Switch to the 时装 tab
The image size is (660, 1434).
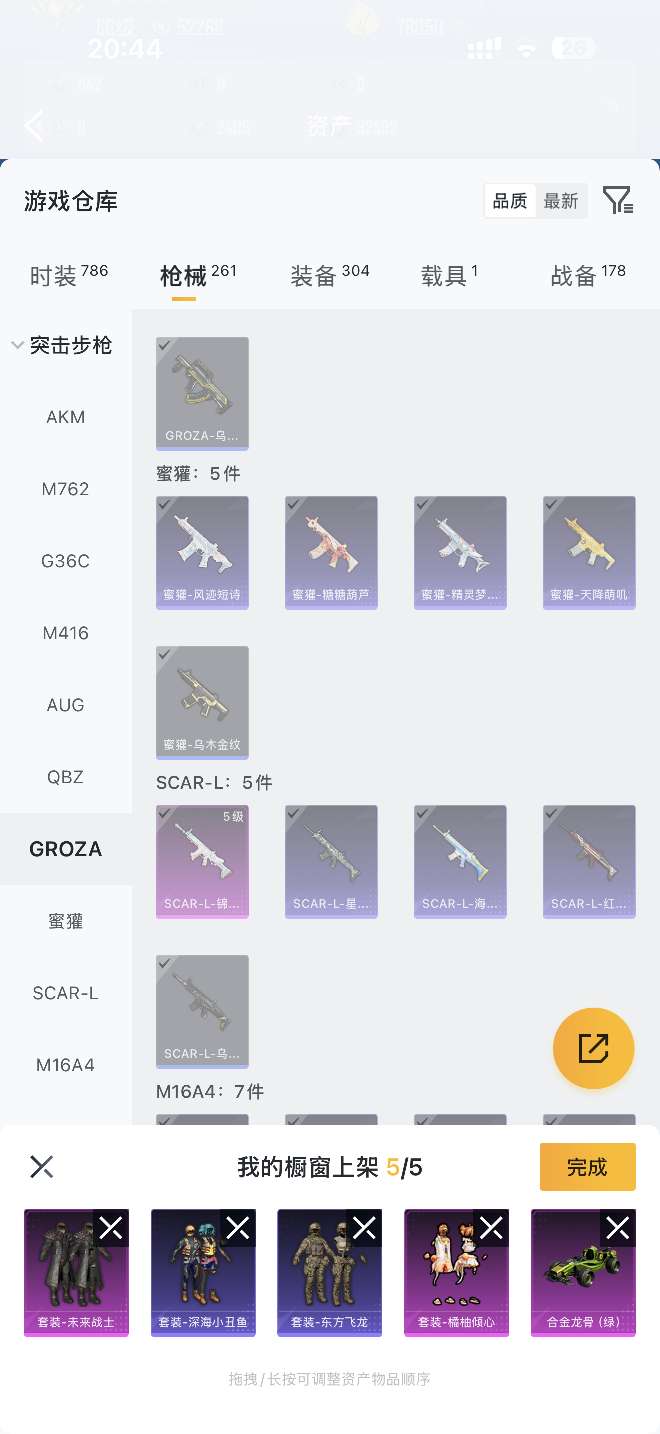coord(68,276)
